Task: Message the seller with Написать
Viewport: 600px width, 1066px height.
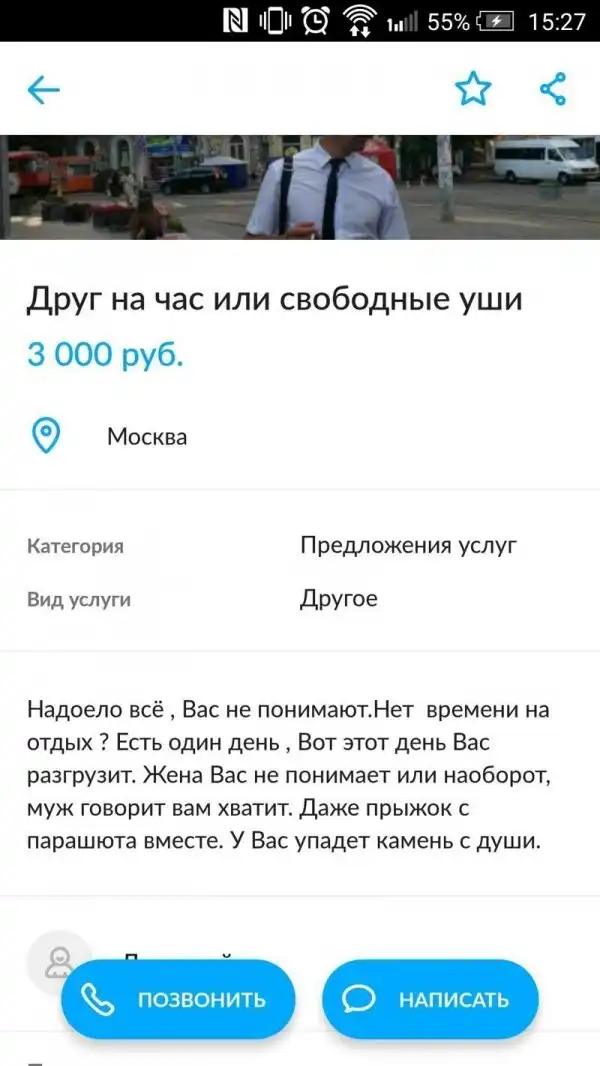Action: point(430,999)
